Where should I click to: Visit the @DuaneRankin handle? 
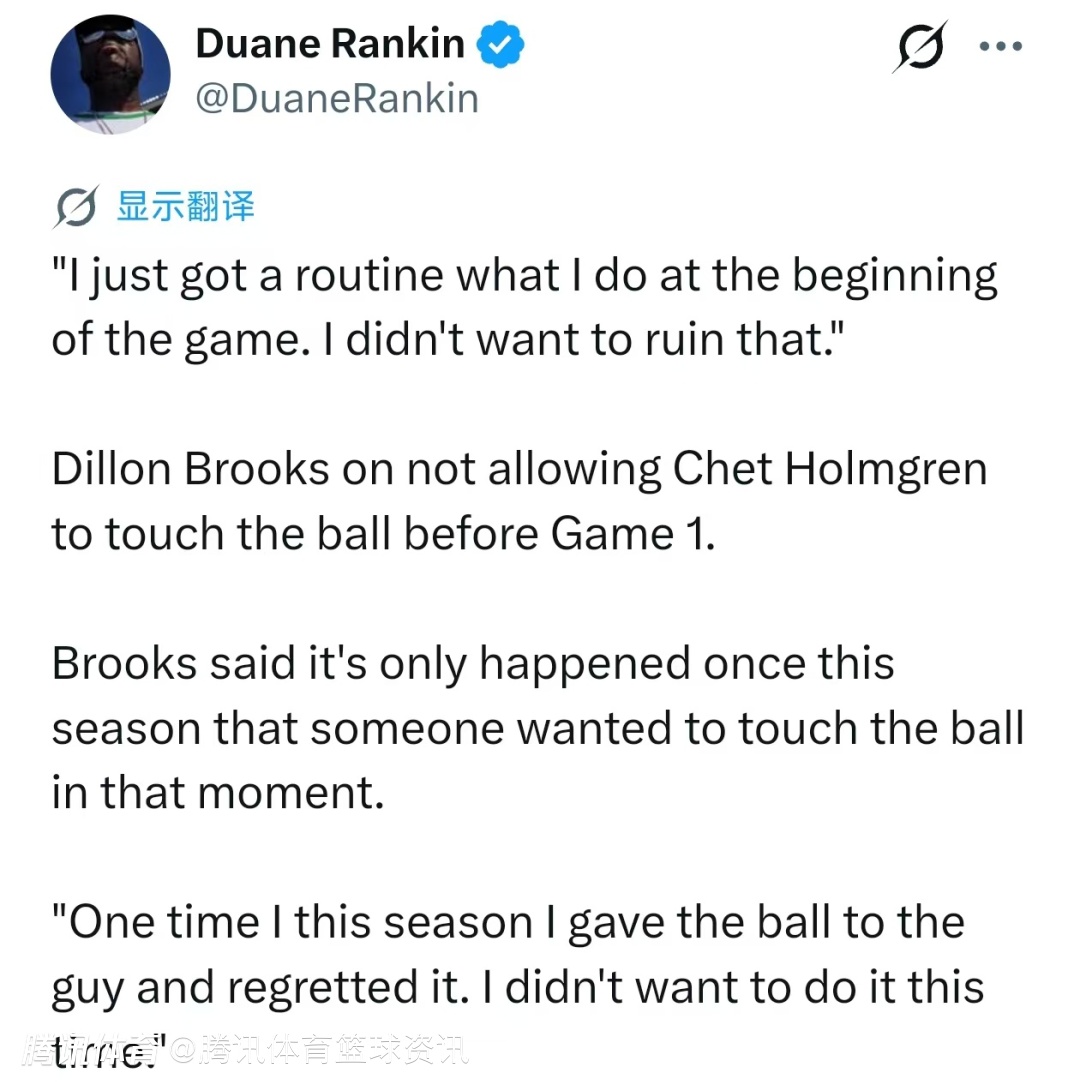pos(337,99)
